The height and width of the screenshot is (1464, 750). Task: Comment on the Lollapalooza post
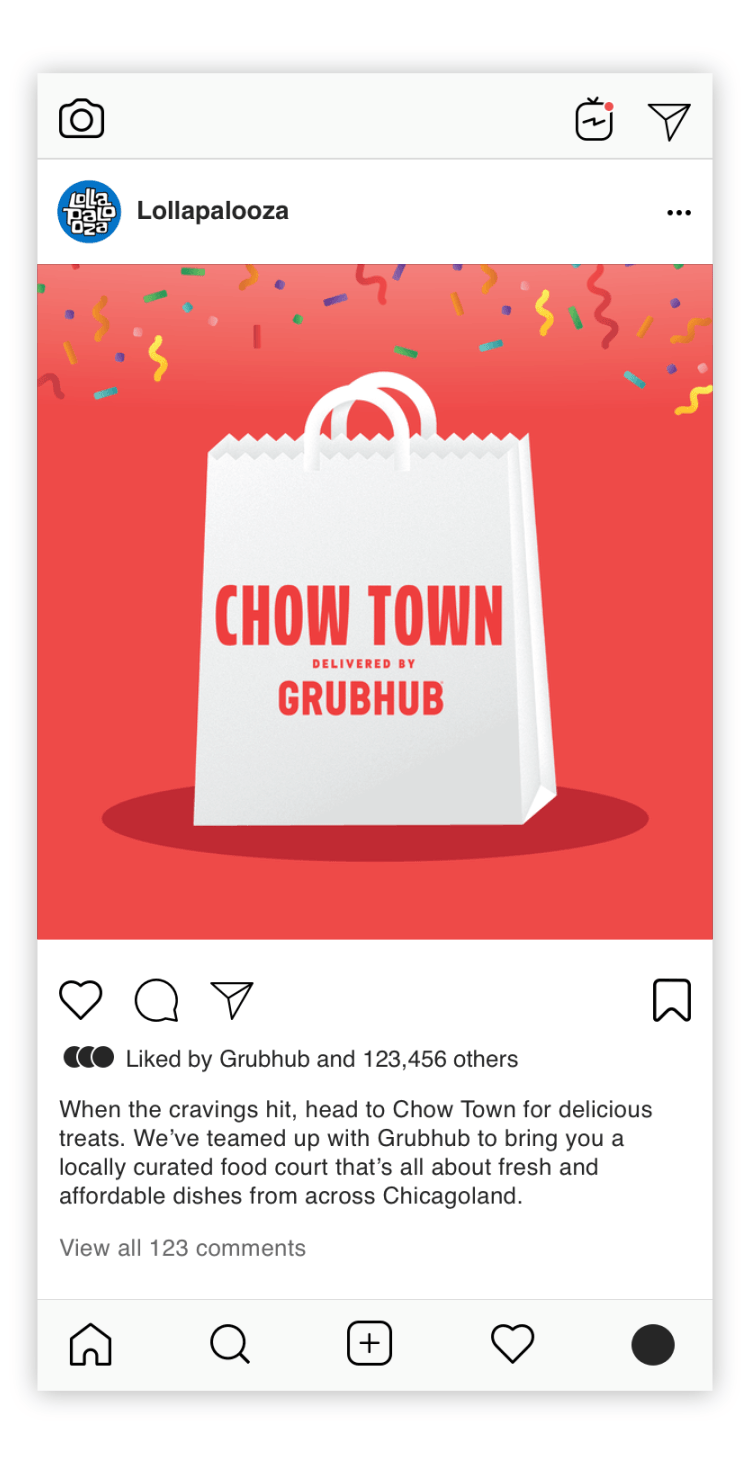157,1000
